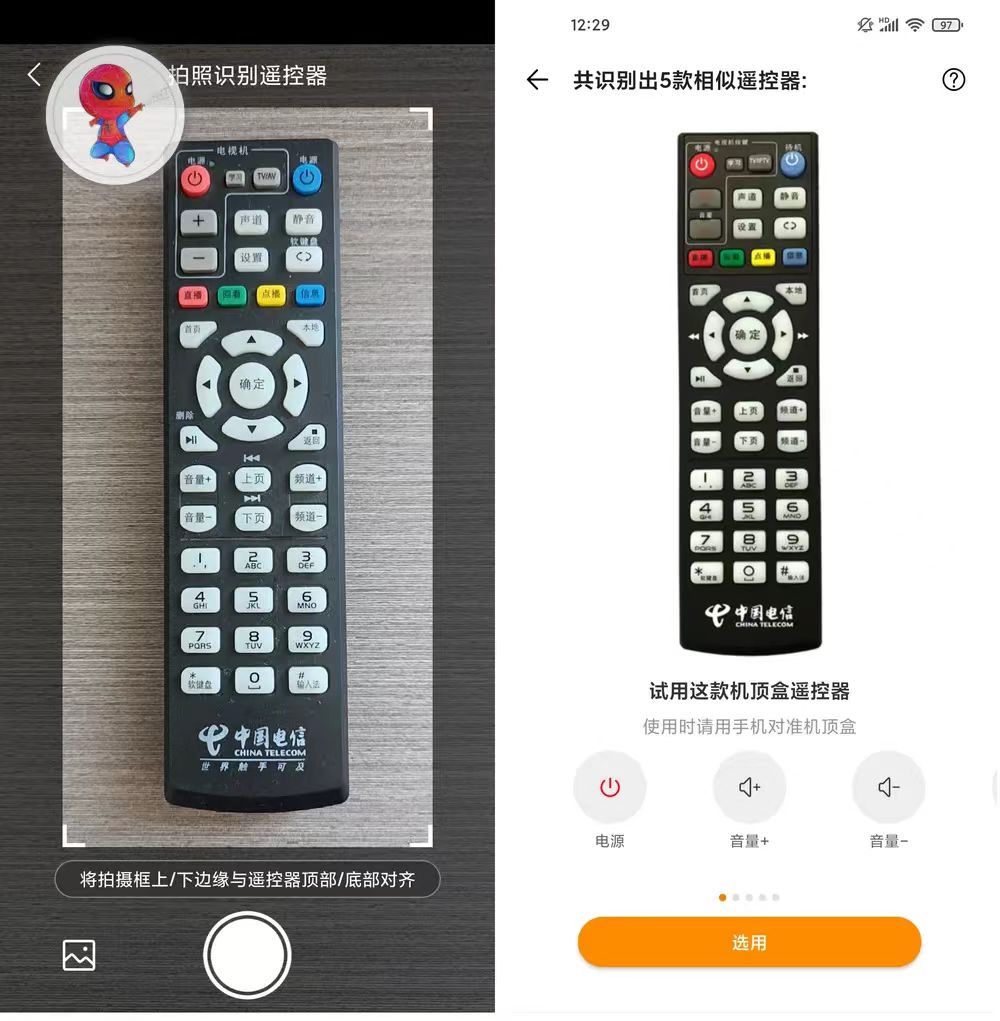Open the help question mark icon
1000x1021 pixels.
click(x=954, y=80)
